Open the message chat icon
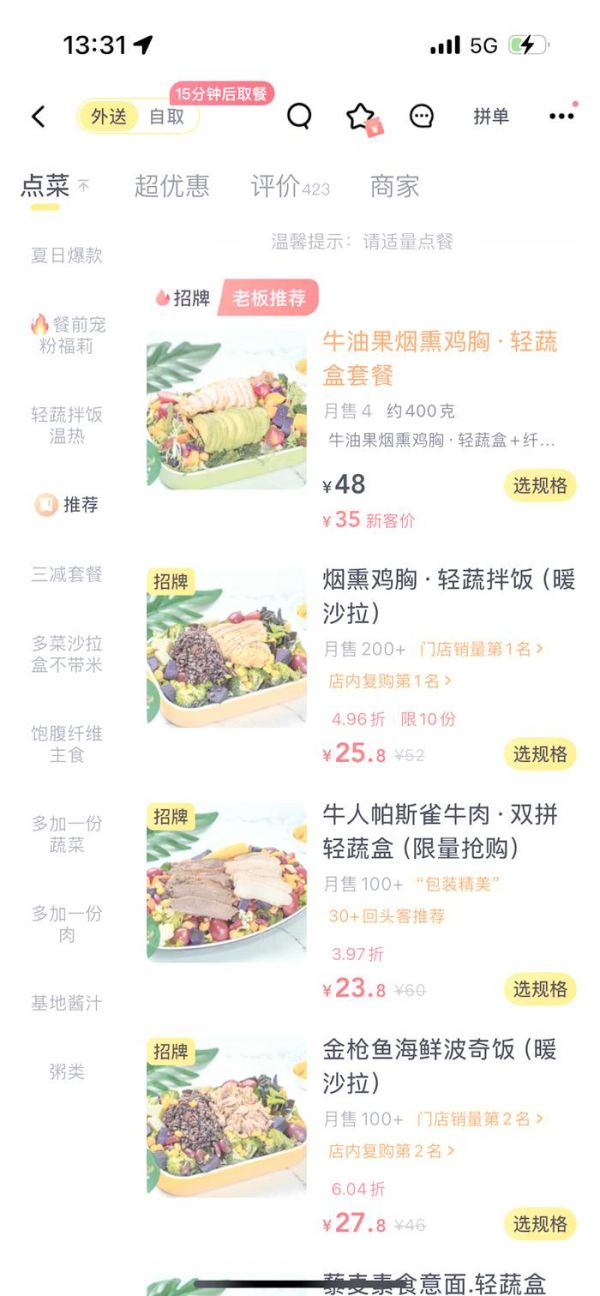Viewport: 600px width, 1296px height. (422, 116)
